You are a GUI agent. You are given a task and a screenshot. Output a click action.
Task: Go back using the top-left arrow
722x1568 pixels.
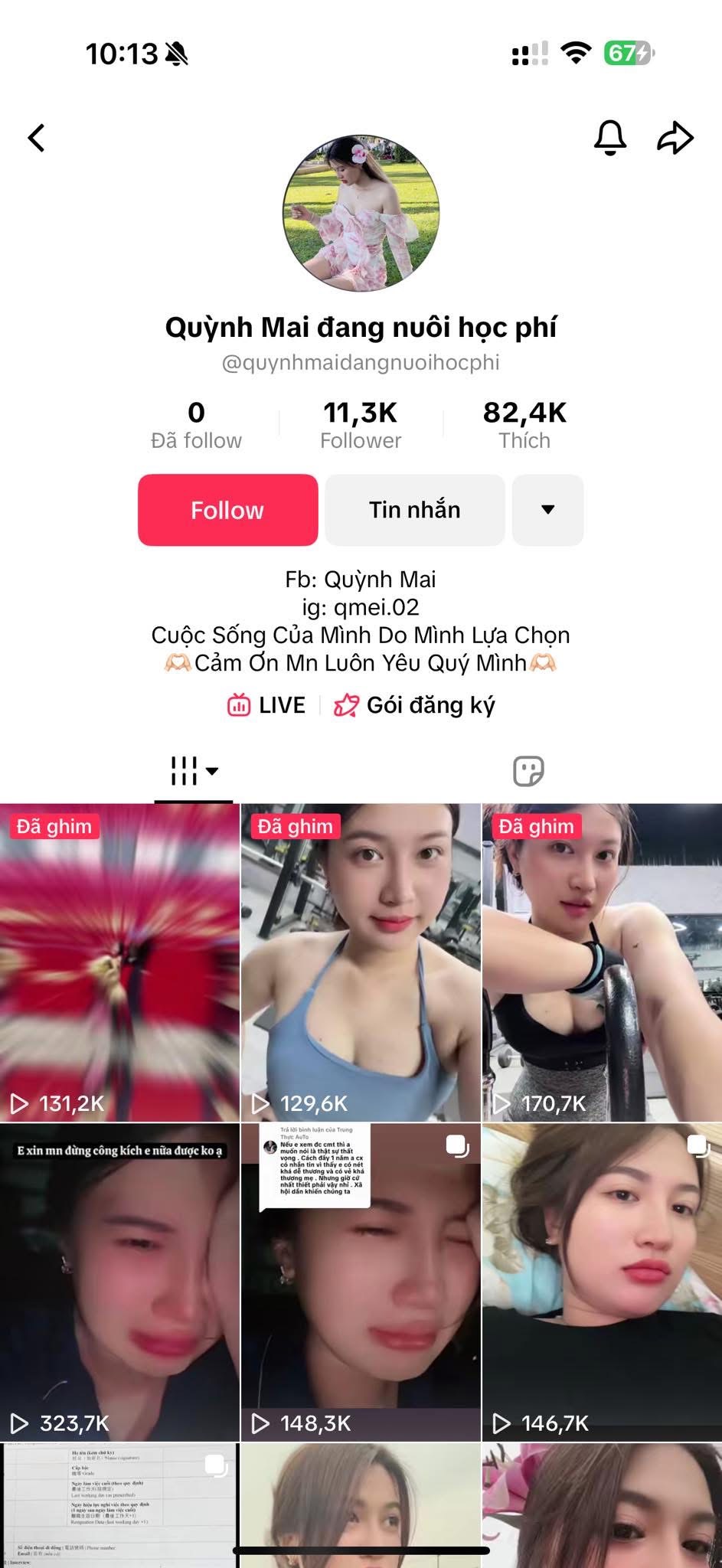tap(36, 139)
